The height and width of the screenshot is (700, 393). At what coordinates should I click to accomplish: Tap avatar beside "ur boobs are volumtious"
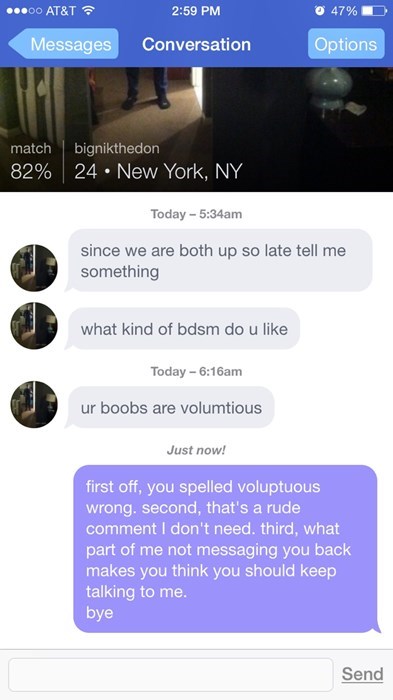click(x=34, y=404)
